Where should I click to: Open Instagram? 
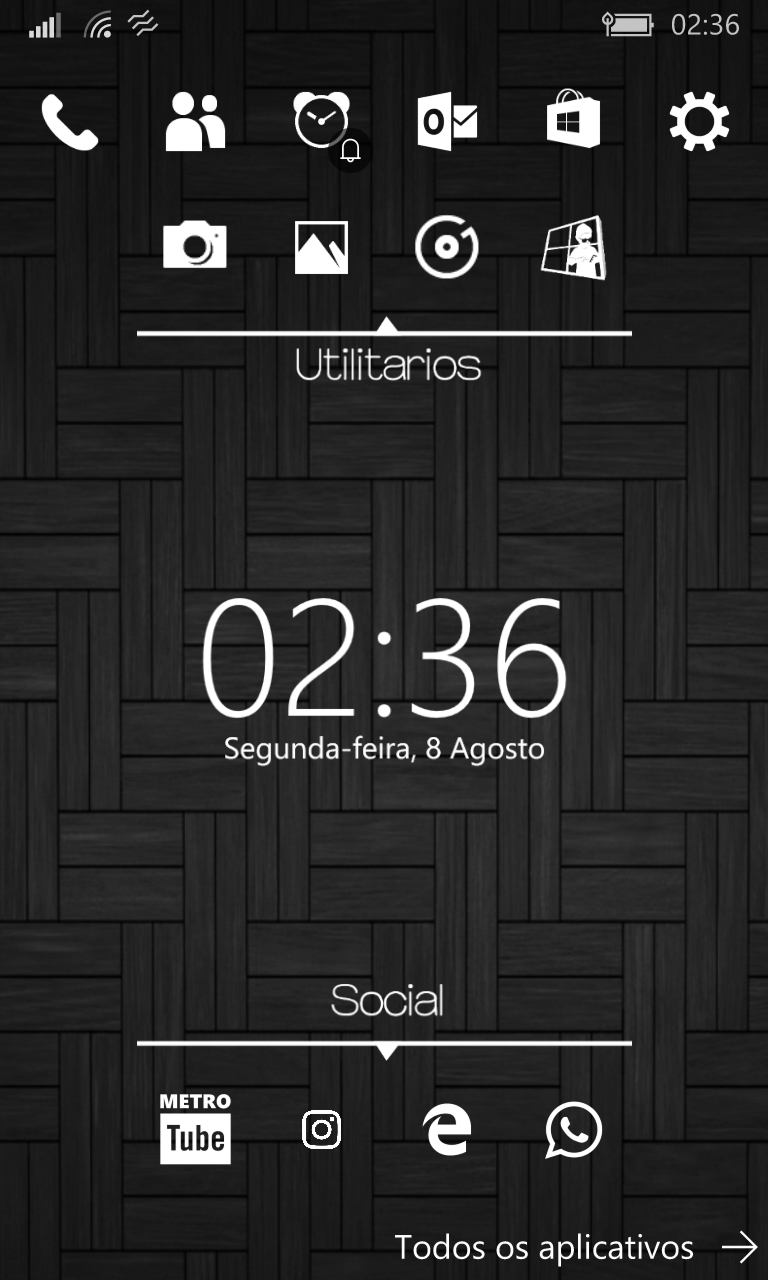click(x=322, y=1130)
